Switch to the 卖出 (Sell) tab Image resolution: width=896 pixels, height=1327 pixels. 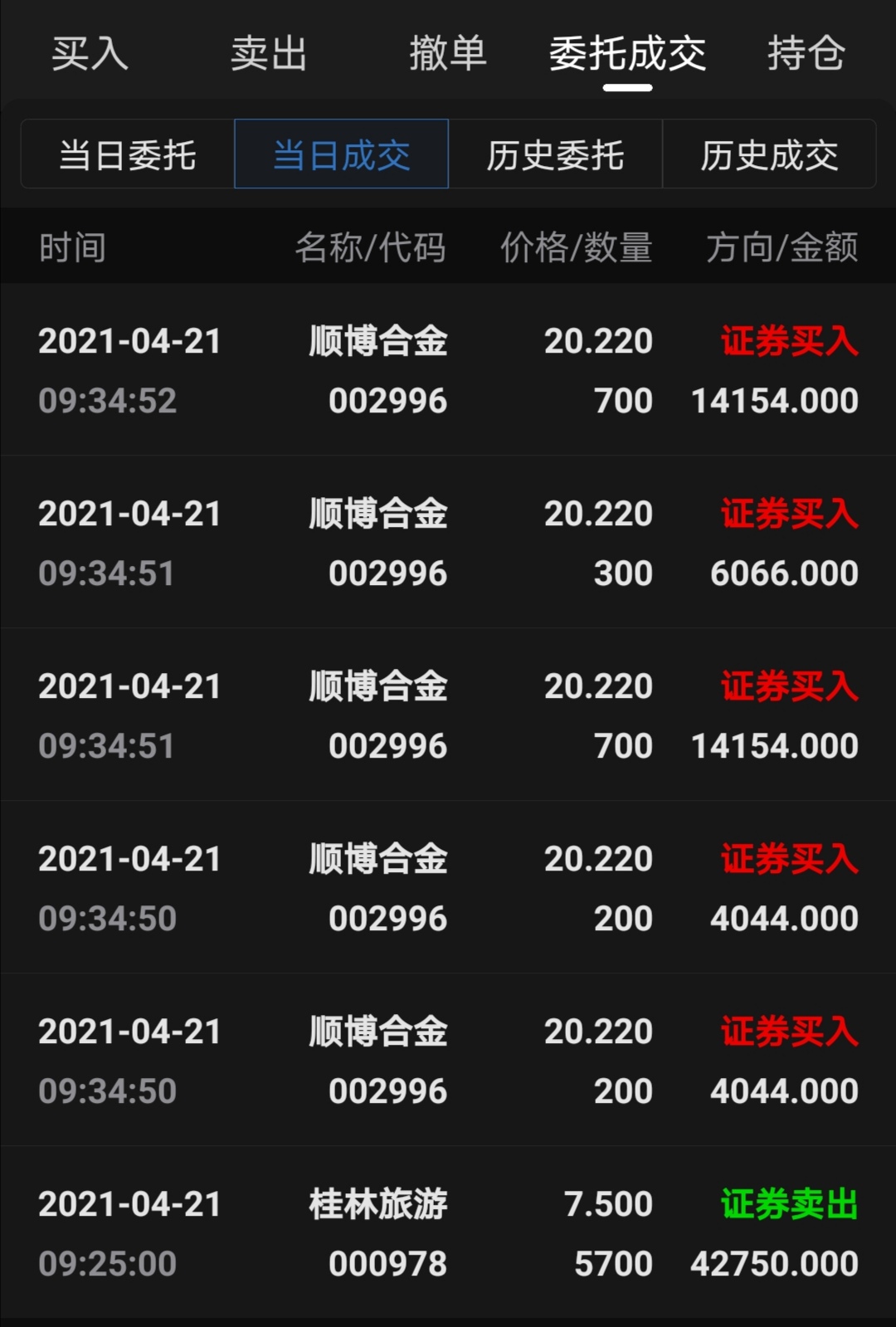coord(270,54)
